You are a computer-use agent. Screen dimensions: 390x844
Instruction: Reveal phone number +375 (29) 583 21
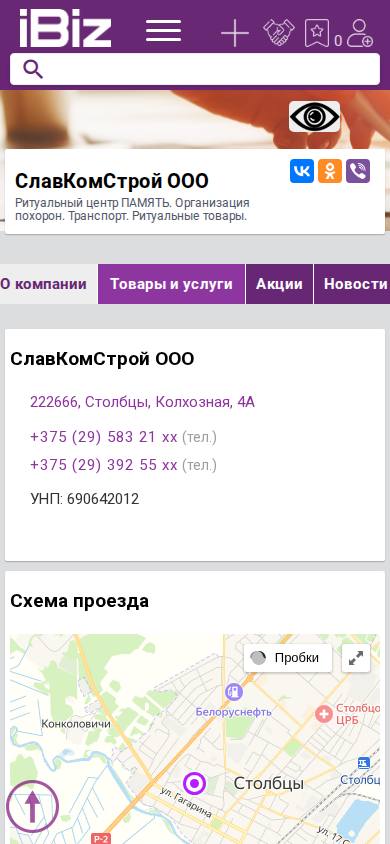(x=104, y=437)
